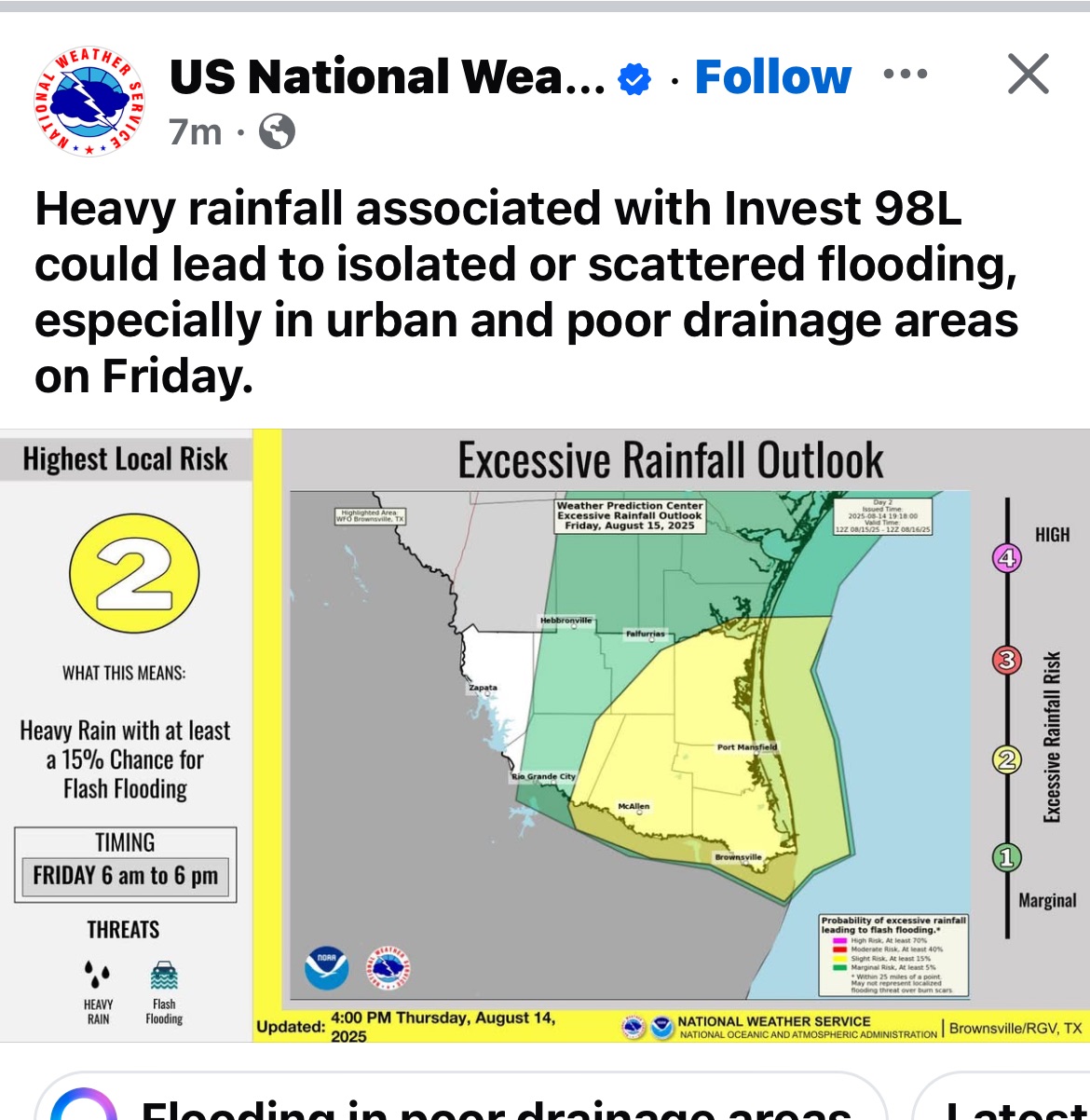Open the US National Wea... page name
This screenshot has width=1090, height=1120.
coord(387,76)
